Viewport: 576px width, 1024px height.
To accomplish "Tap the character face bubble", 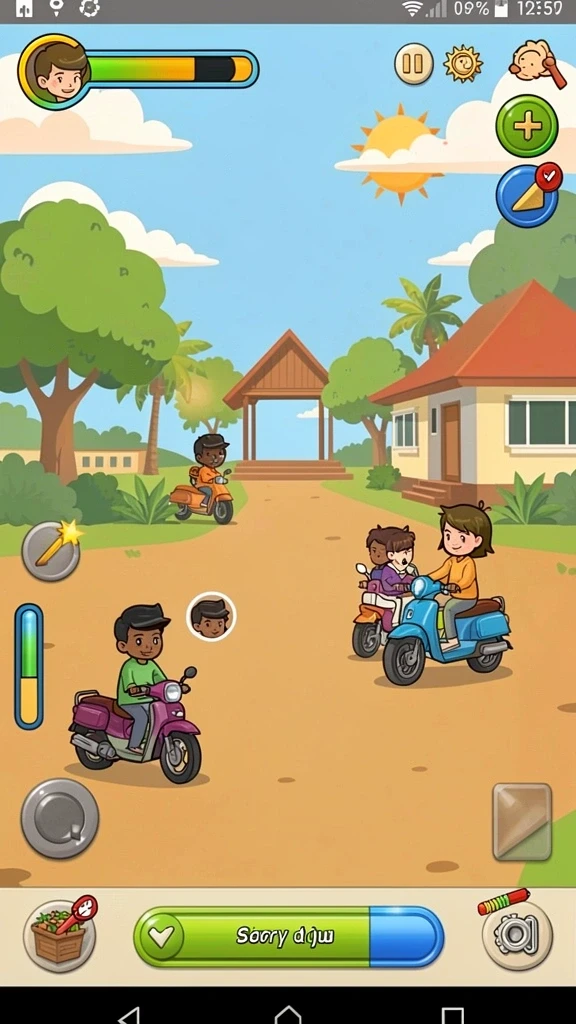I will point(211,616).
